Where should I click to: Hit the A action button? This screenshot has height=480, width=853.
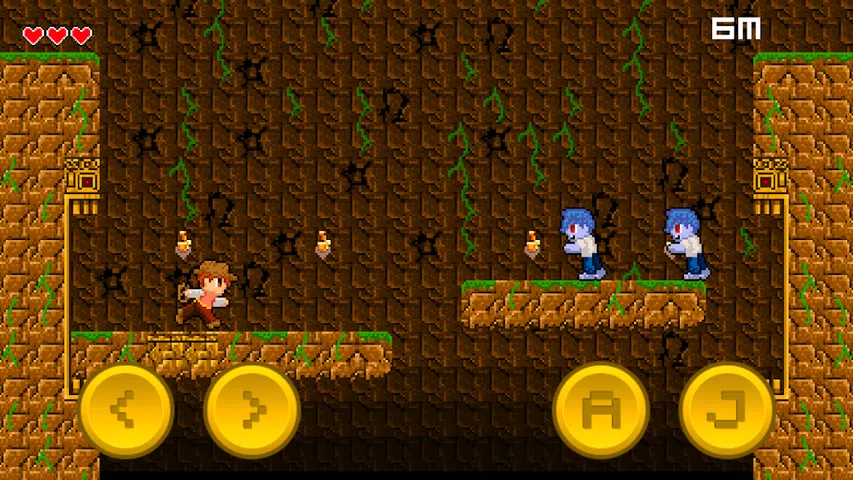(601, 410)
